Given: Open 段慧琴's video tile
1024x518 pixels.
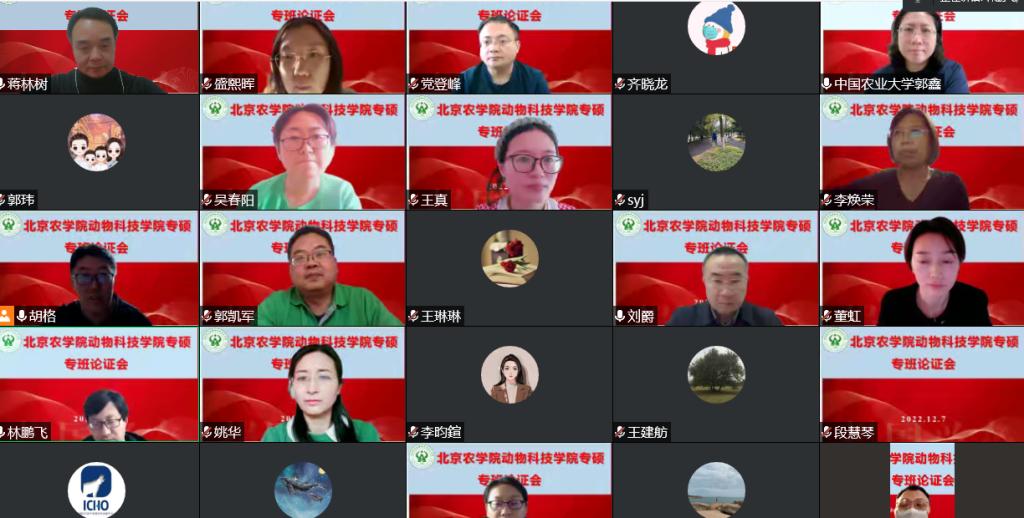Looking at the screenshot, I should tap(922, 385).
